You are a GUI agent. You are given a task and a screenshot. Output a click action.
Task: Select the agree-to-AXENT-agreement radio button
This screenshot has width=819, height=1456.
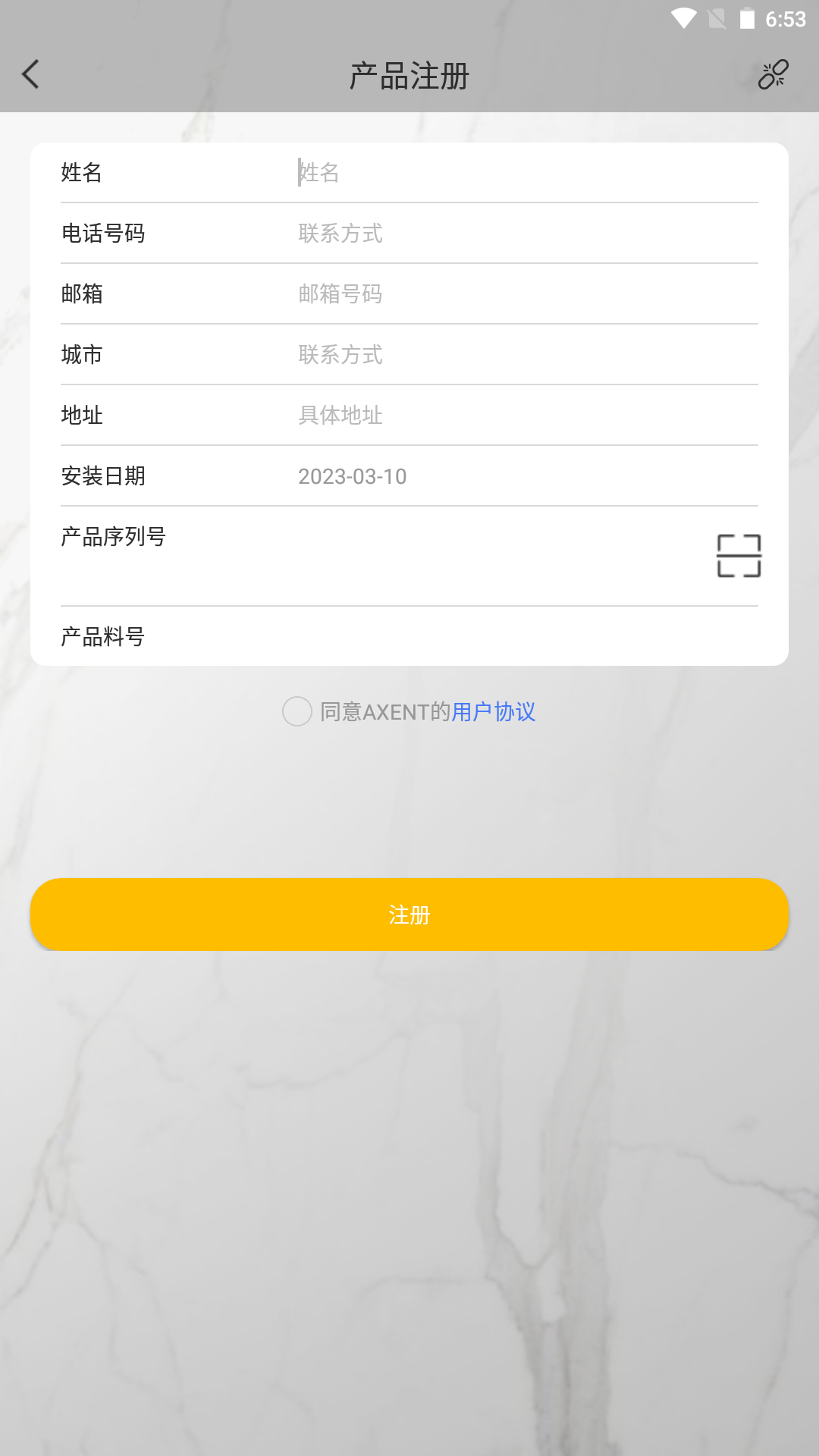297,712
